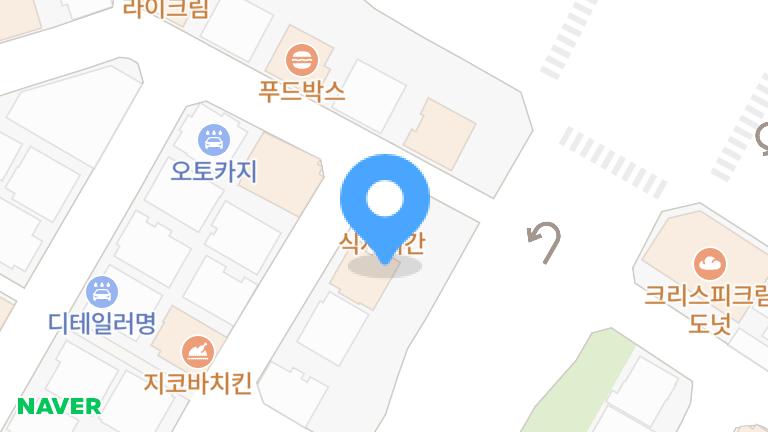Viewport: 768px width, 432px height.
Task: Select the 오토카지 car wash marker
Action: (x=213, y=139)
